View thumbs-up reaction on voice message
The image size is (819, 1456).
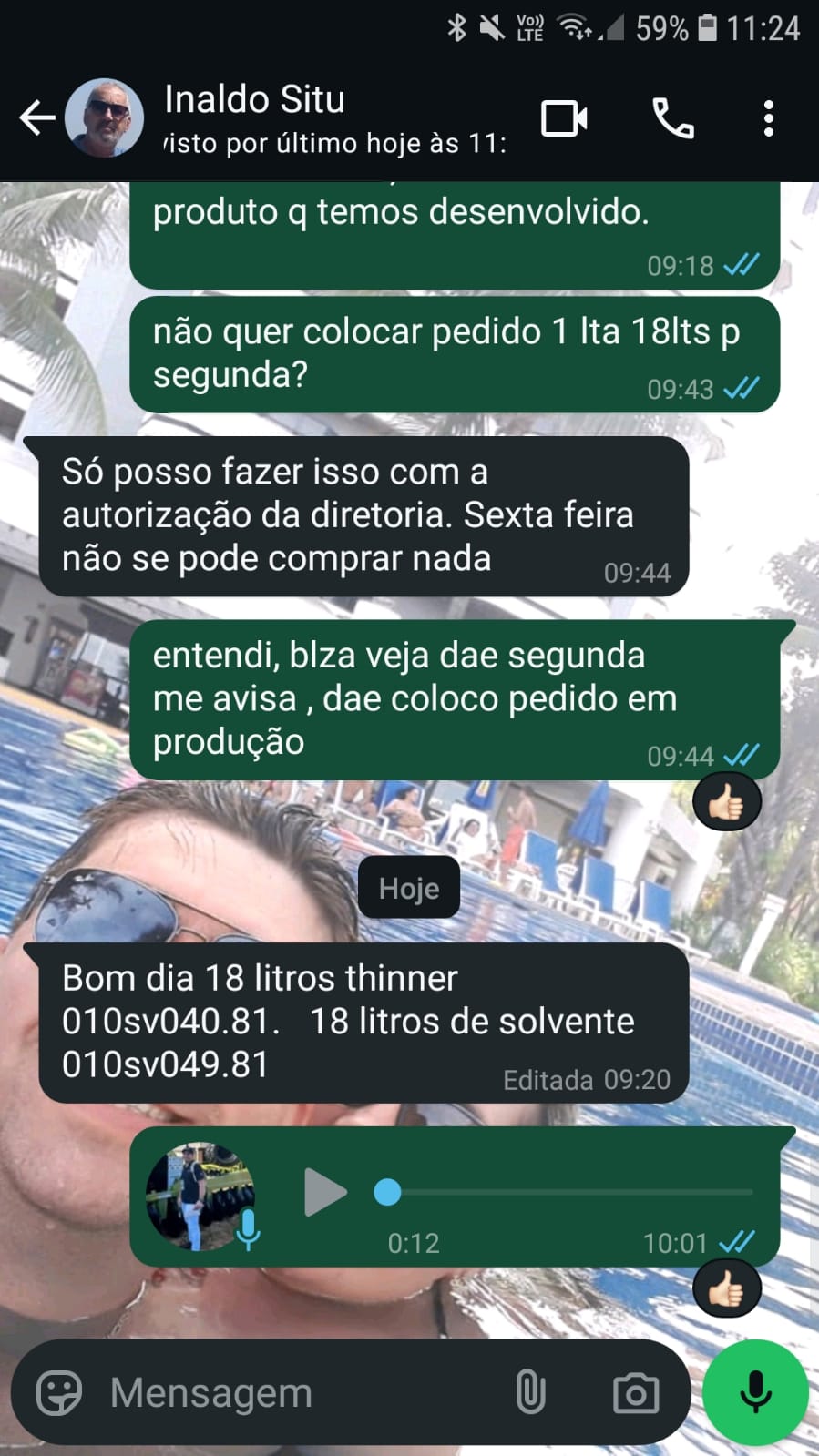click(726, 1289)
